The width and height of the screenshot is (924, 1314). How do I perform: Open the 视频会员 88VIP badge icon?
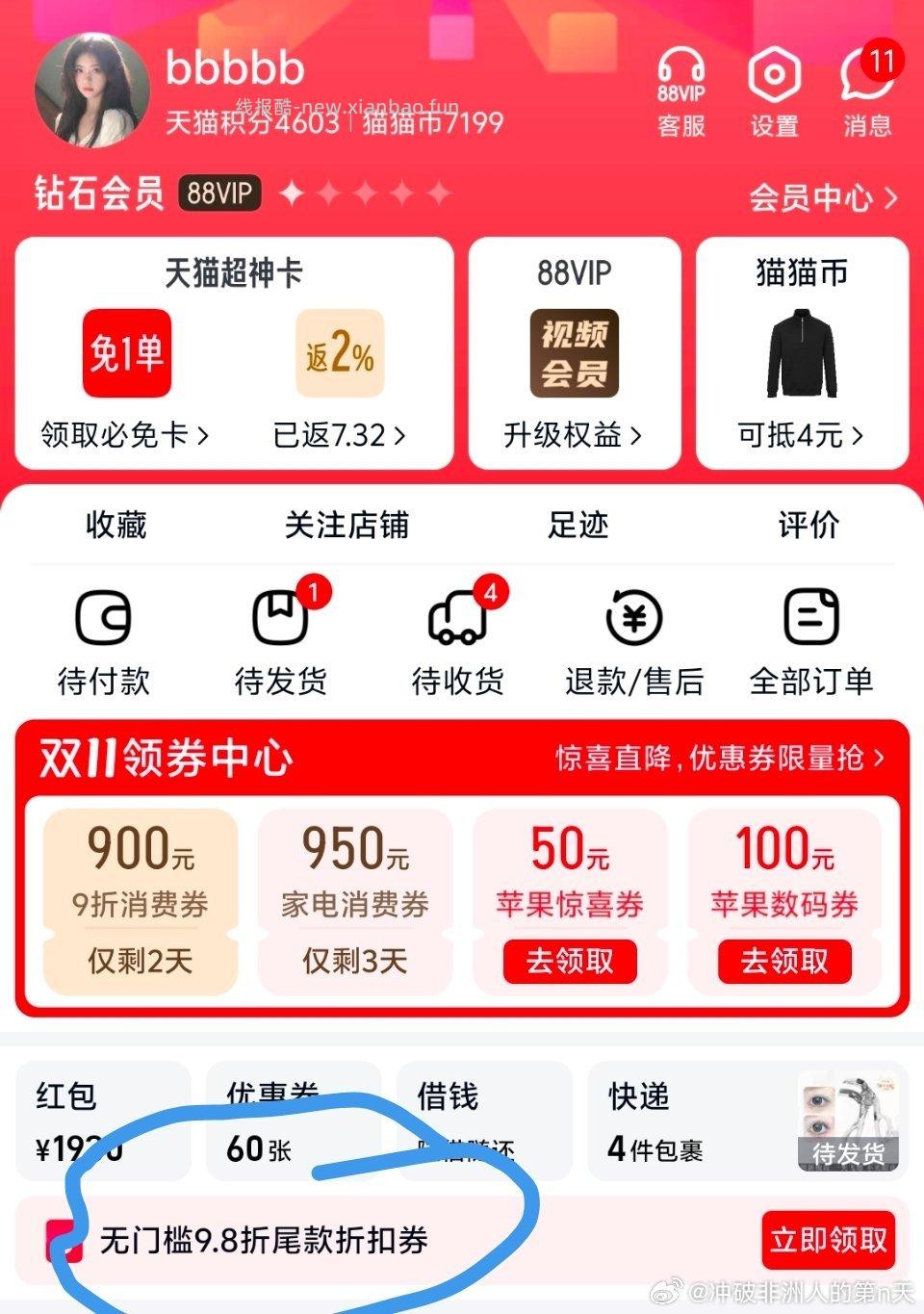tap(575, 353)
